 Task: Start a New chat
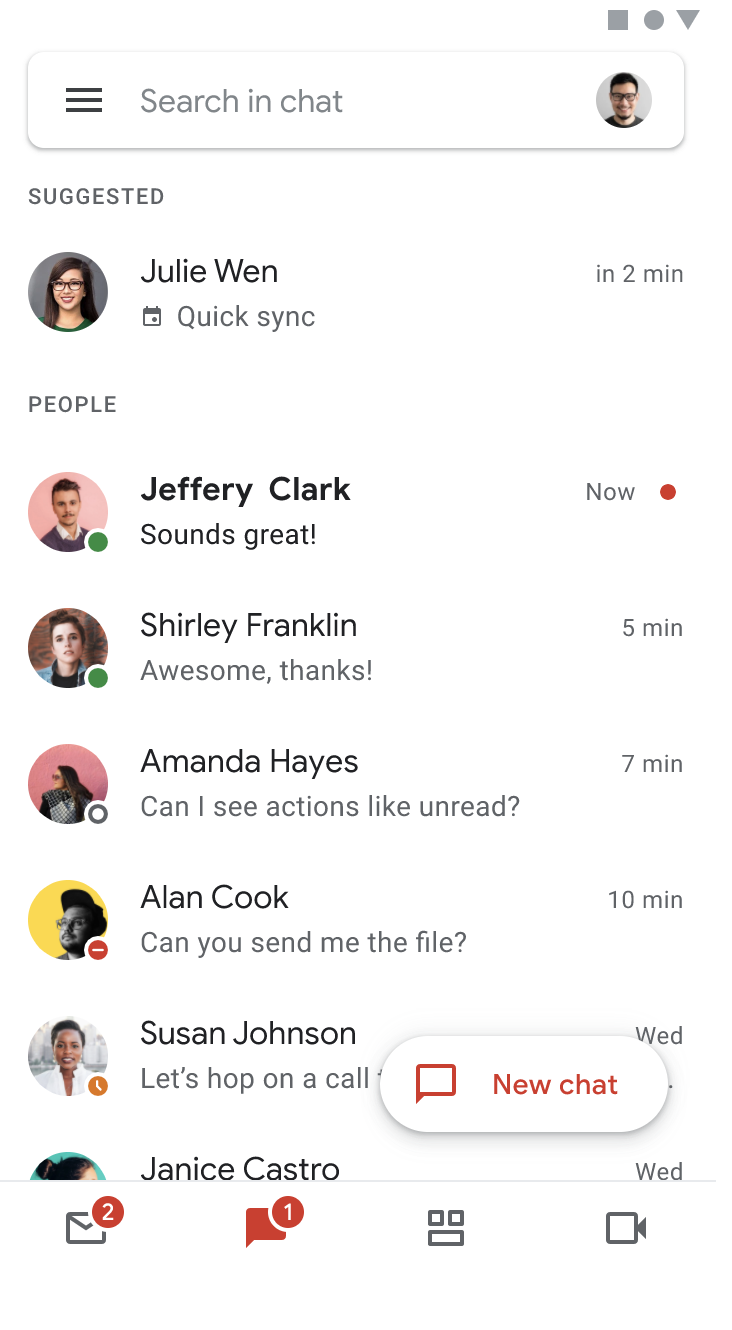pos(524,1084)
